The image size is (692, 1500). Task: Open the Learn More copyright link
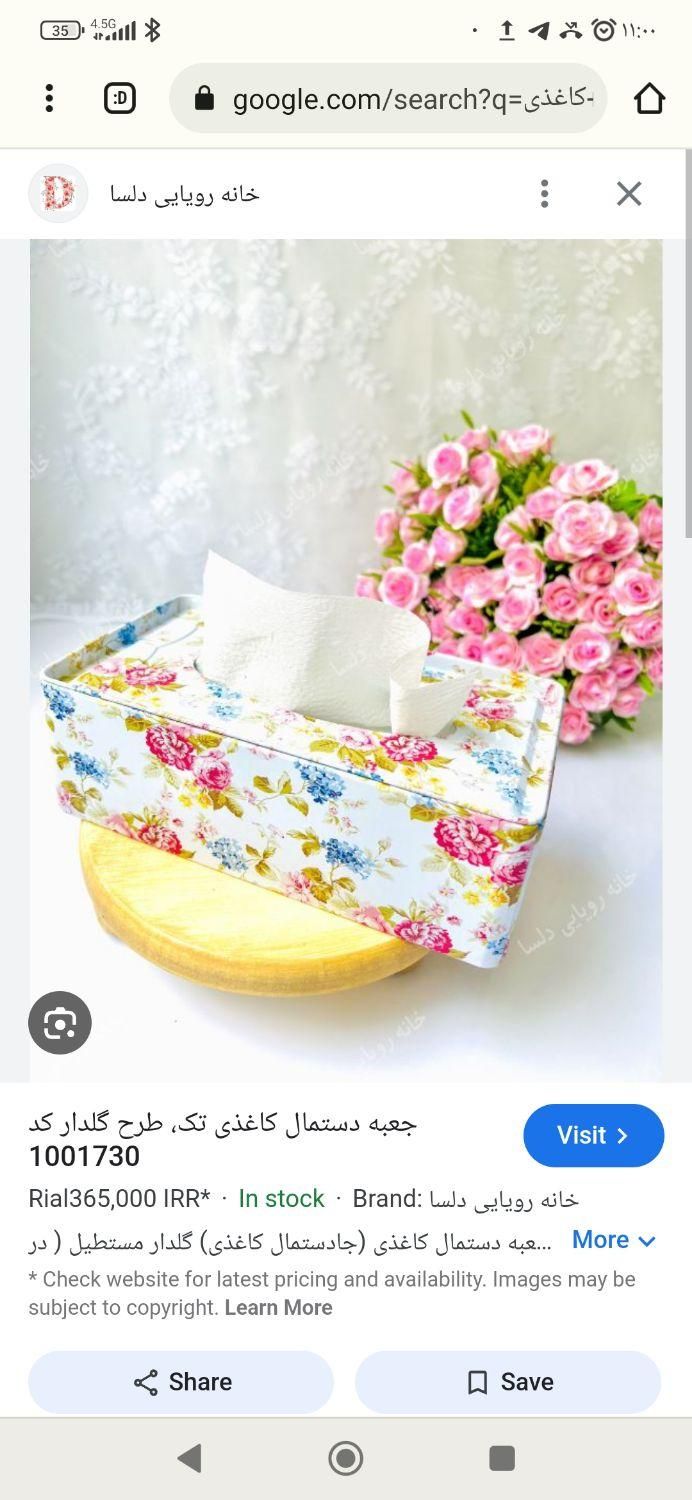point(278,1307)
